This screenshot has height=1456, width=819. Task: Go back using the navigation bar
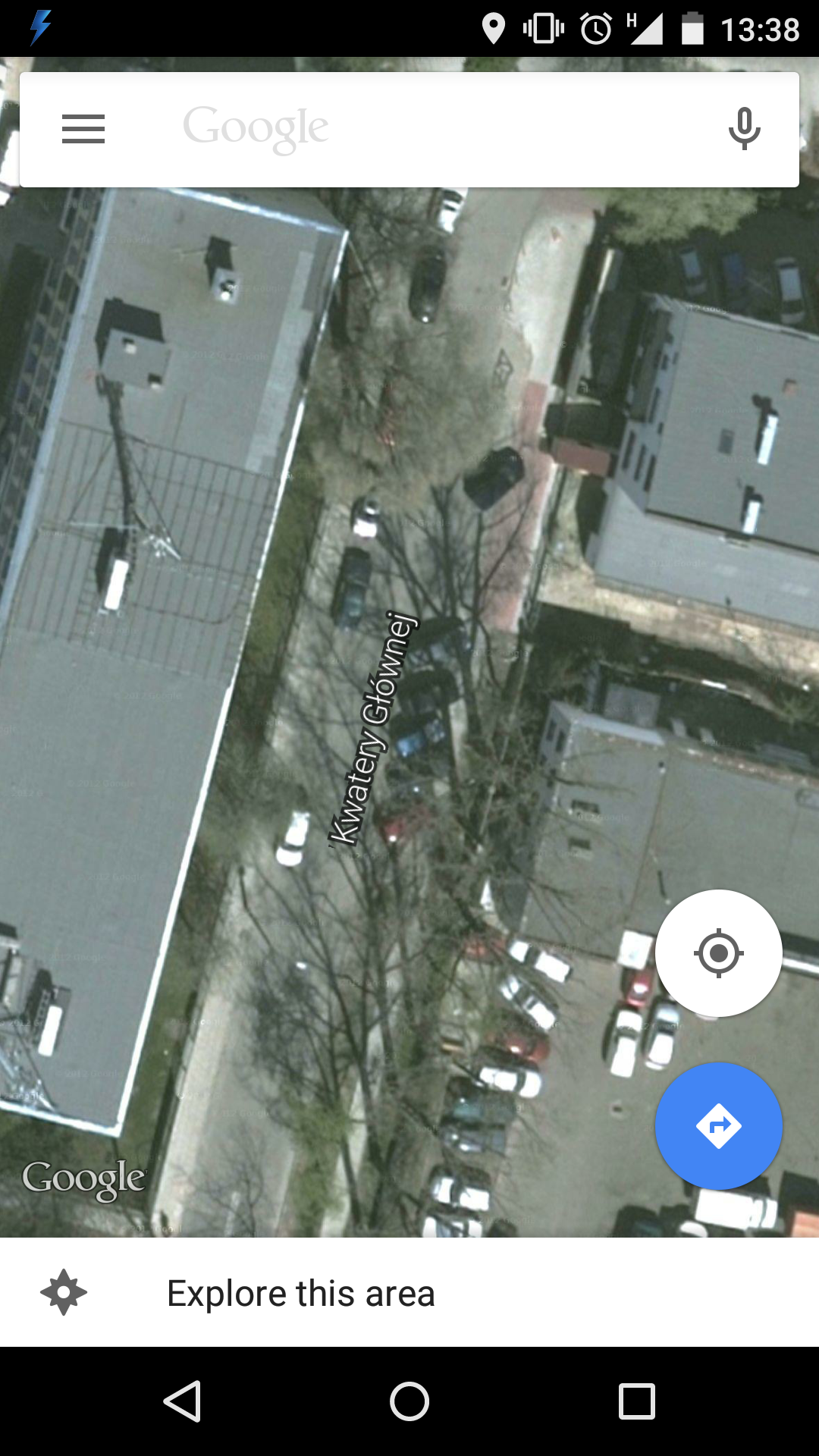click(182, 1401)
